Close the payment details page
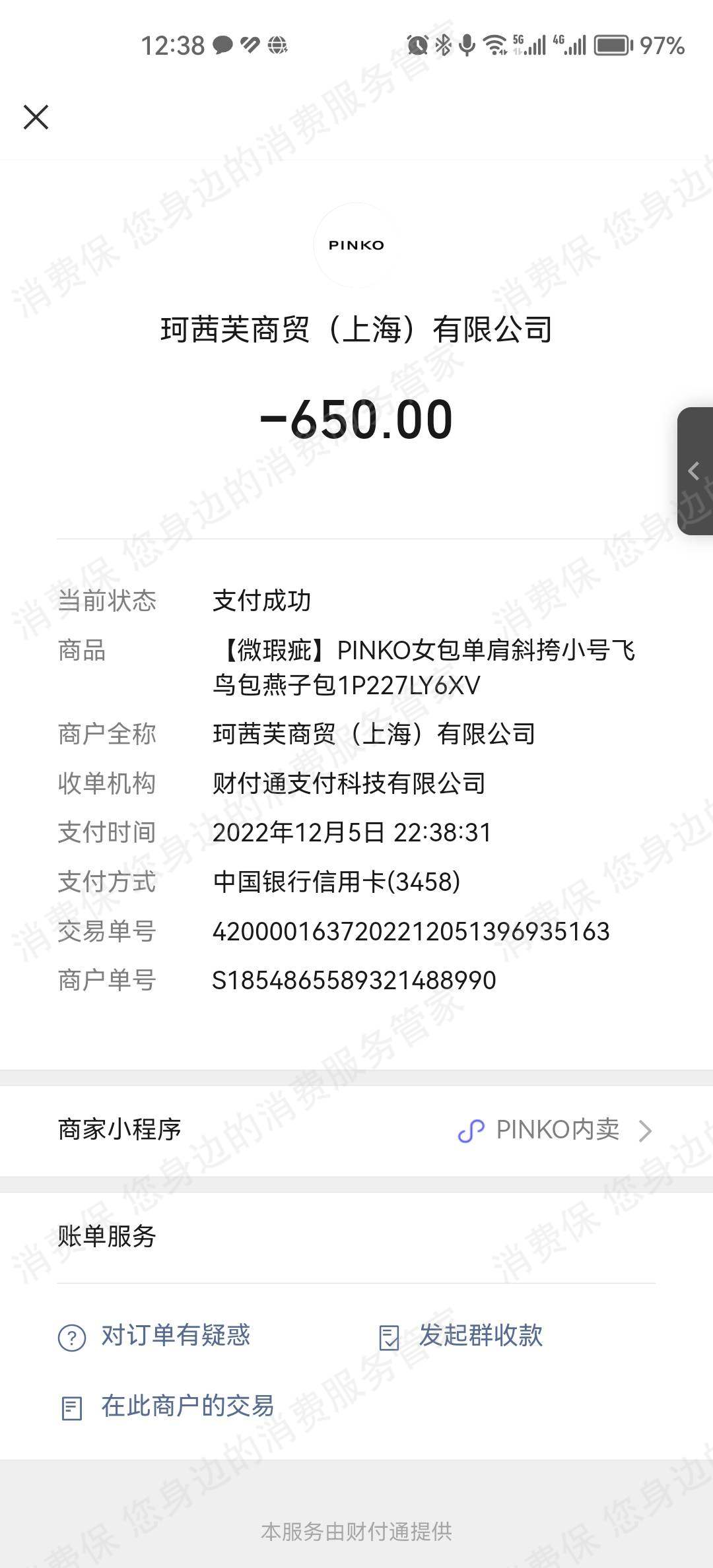 36,117
